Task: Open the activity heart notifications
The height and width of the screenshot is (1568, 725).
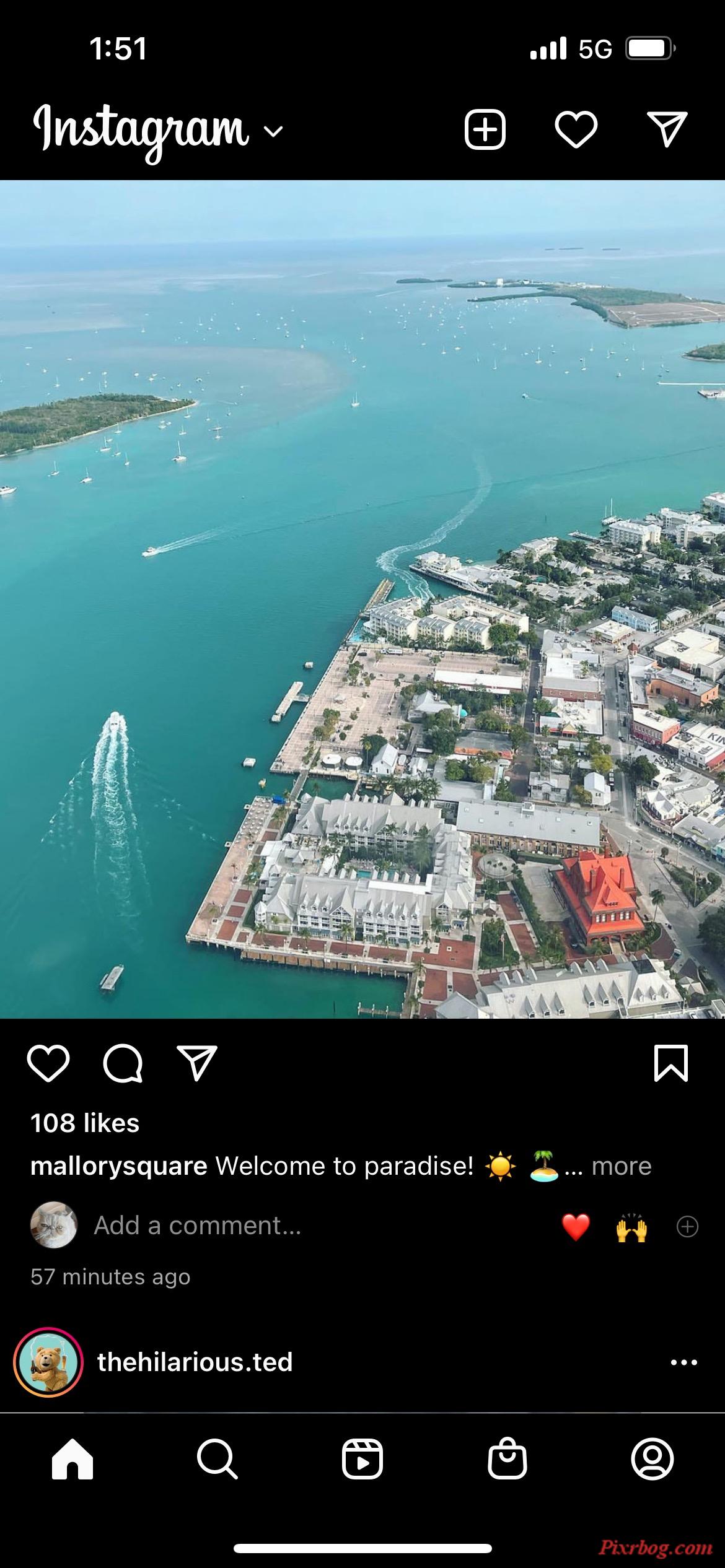Action: pyautogui.click(x=576, y=130)
